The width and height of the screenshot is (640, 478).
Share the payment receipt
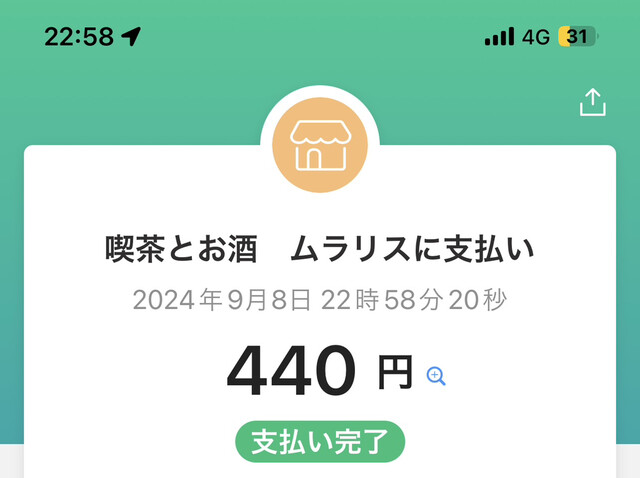coord(592,102)
